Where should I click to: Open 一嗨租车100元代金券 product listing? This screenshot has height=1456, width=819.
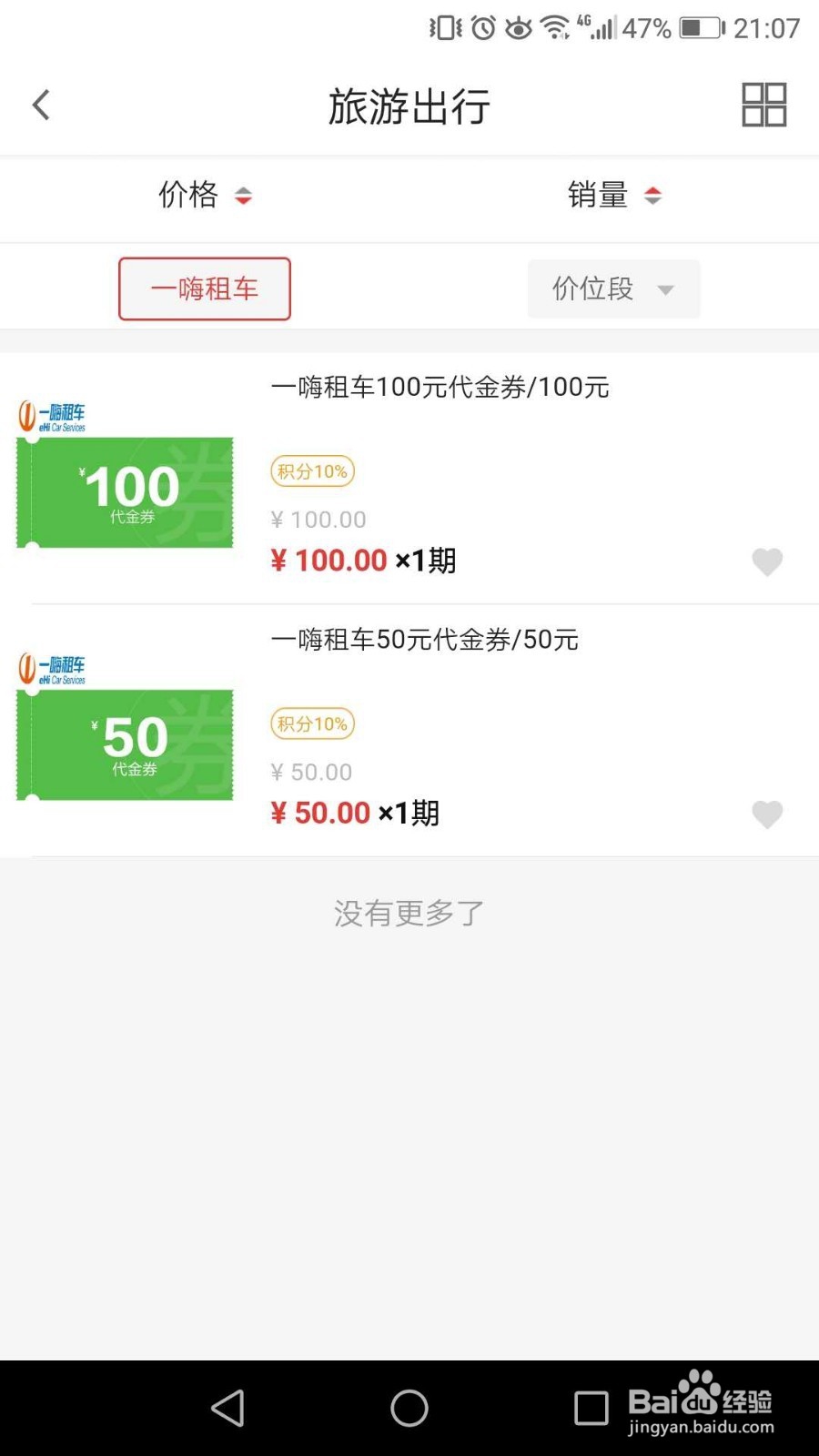440,387
